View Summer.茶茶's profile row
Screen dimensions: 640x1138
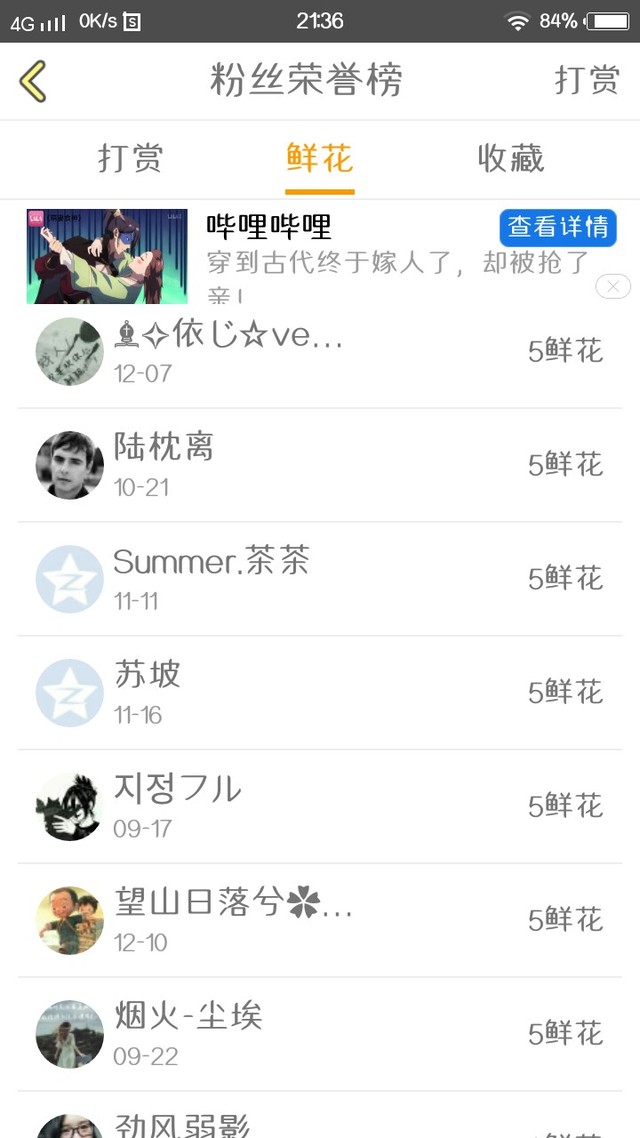coord(320,579)
